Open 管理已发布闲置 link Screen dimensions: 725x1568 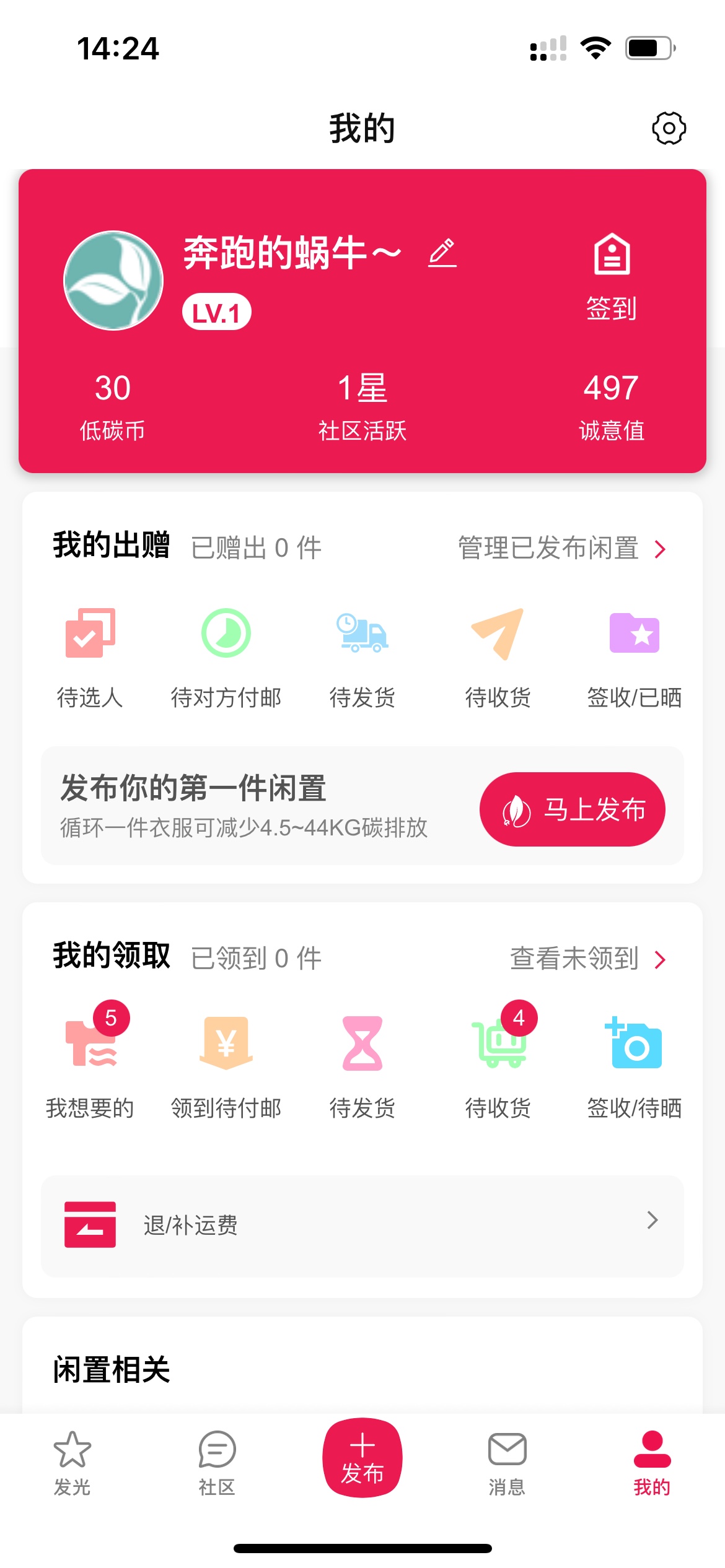[561, 549]
